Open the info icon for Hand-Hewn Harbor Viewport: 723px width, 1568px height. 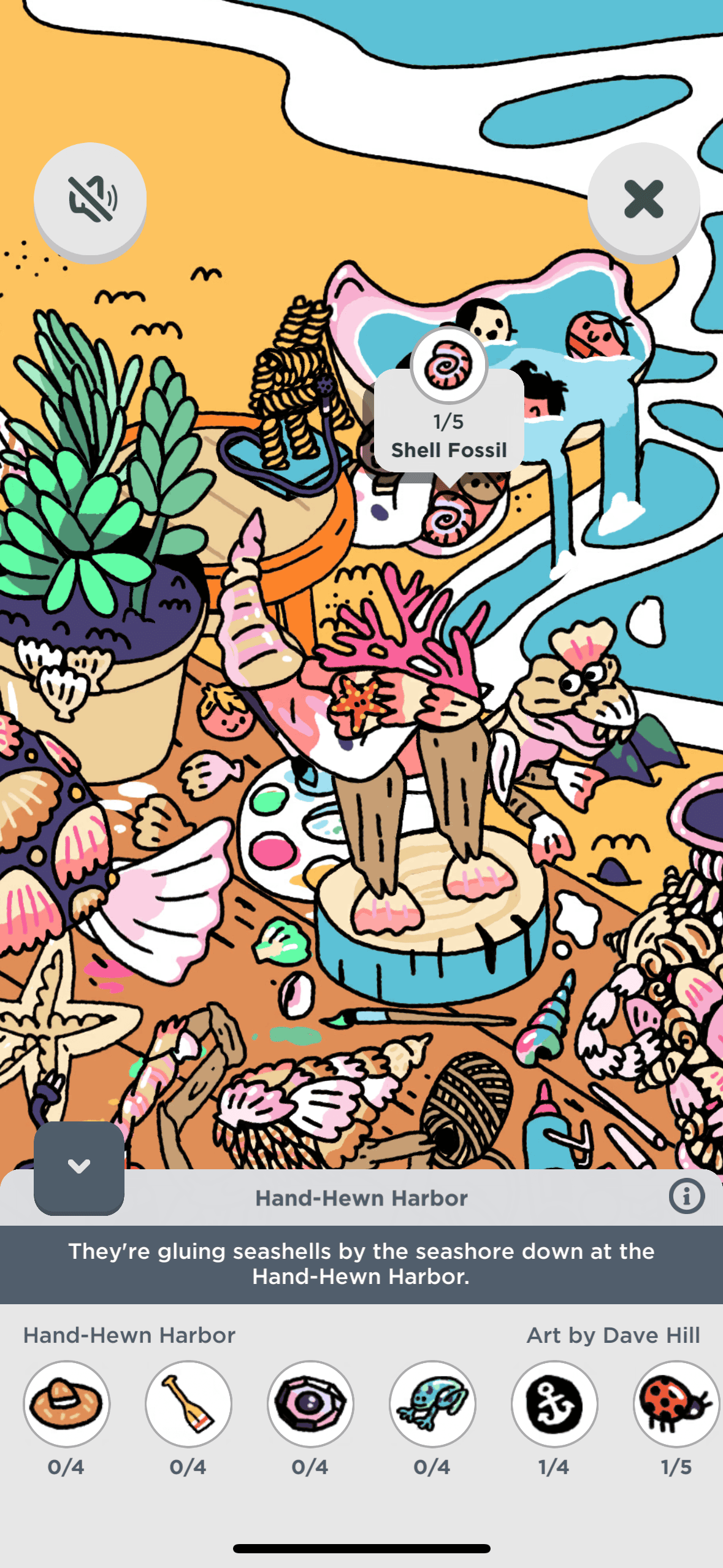(686, 1196)
